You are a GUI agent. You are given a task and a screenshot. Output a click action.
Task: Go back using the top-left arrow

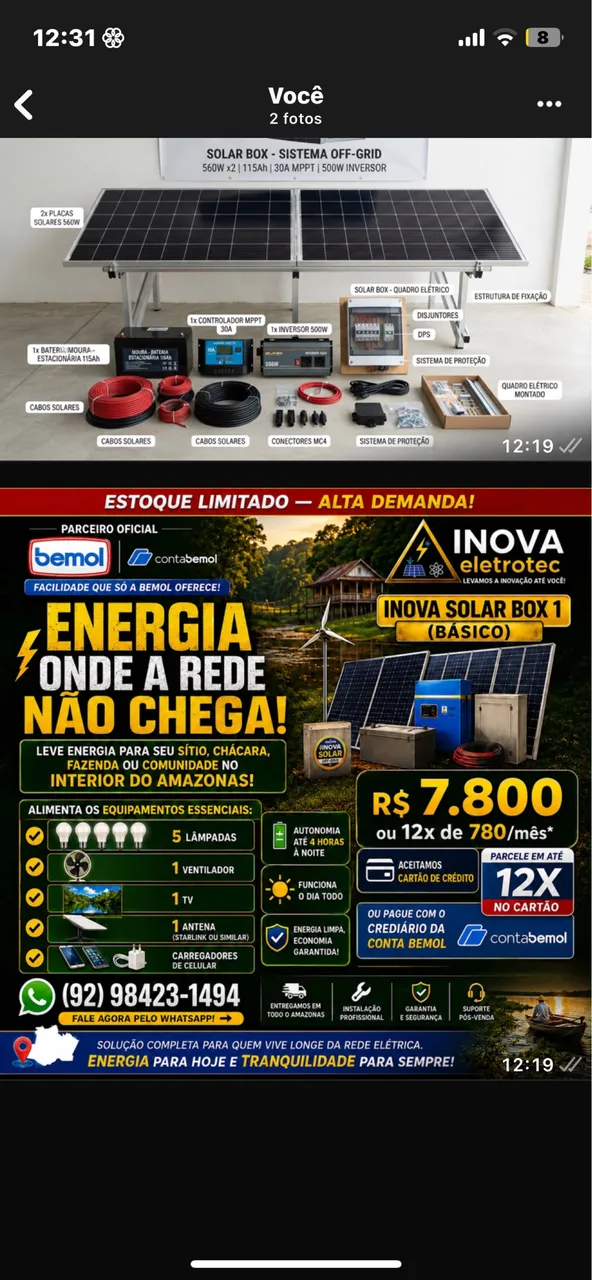[24, 104]
